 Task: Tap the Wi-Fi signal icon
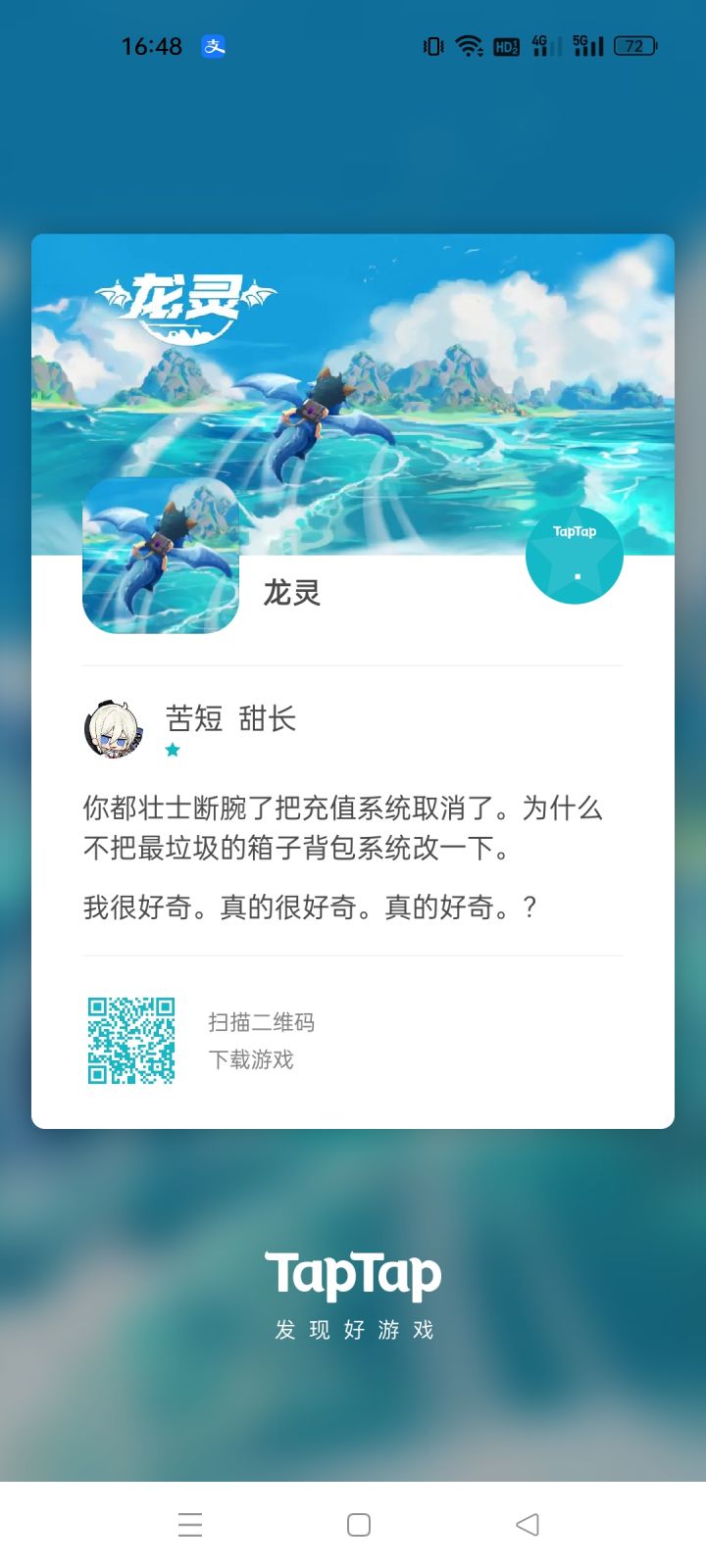coord(467,45)
